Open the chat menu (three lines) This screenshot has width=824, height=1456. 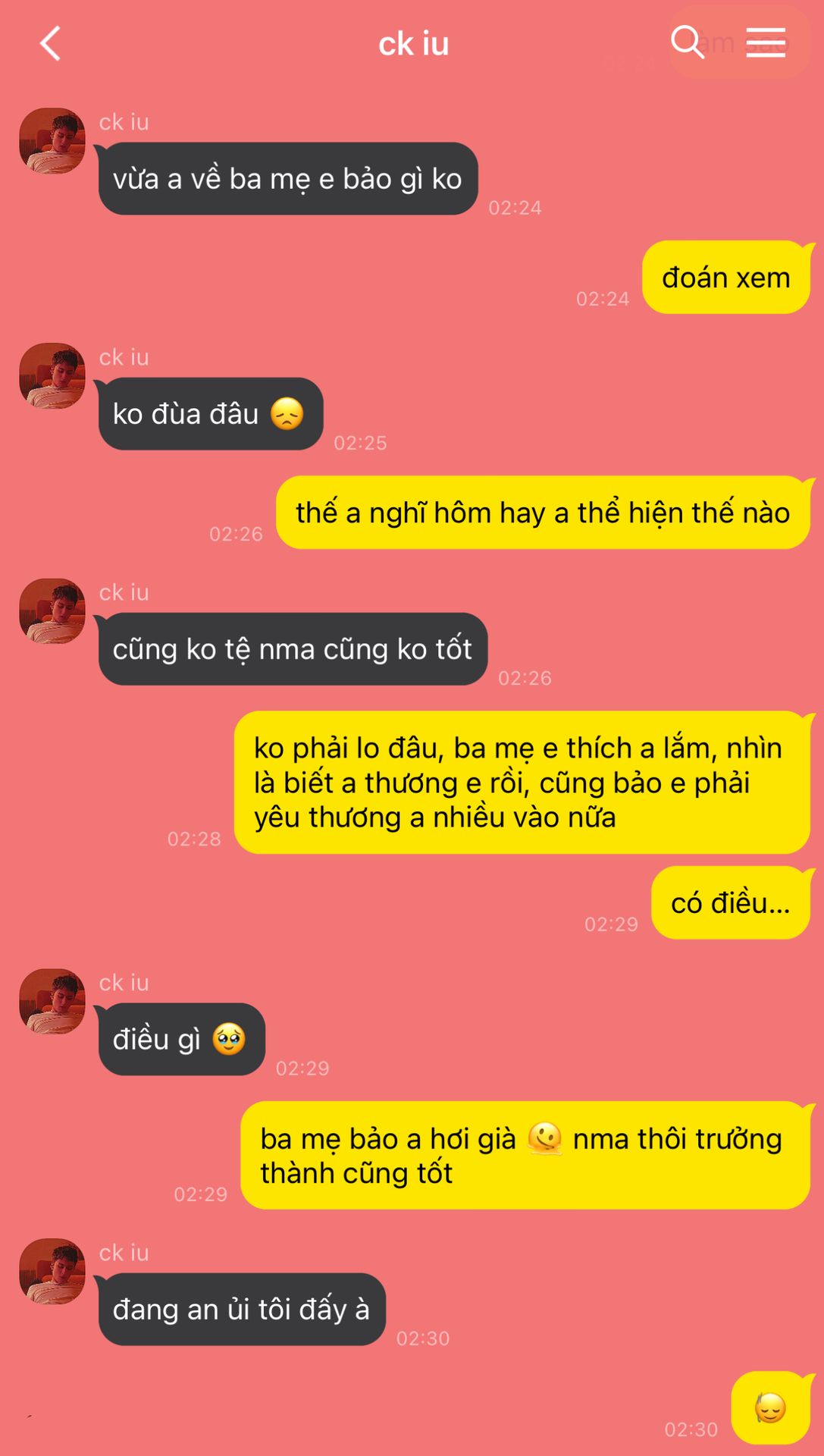(766, 42)
